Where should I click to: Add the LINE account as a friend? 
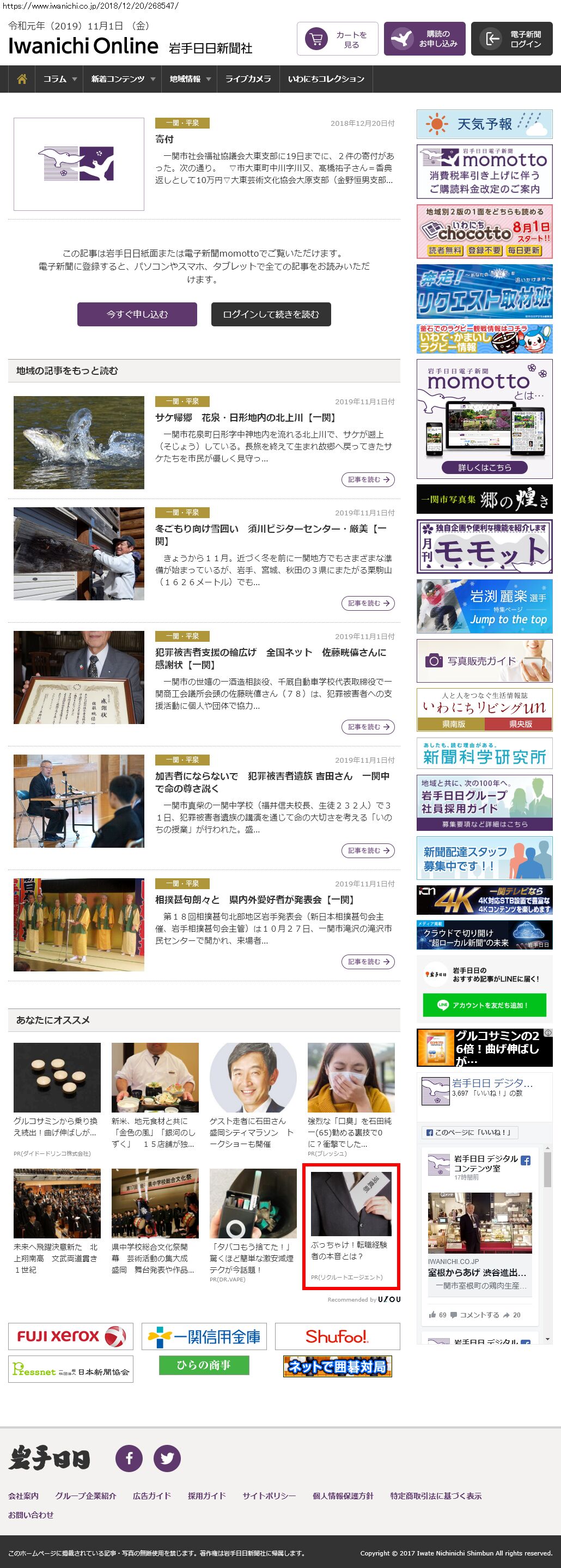tap(484, 1005)
